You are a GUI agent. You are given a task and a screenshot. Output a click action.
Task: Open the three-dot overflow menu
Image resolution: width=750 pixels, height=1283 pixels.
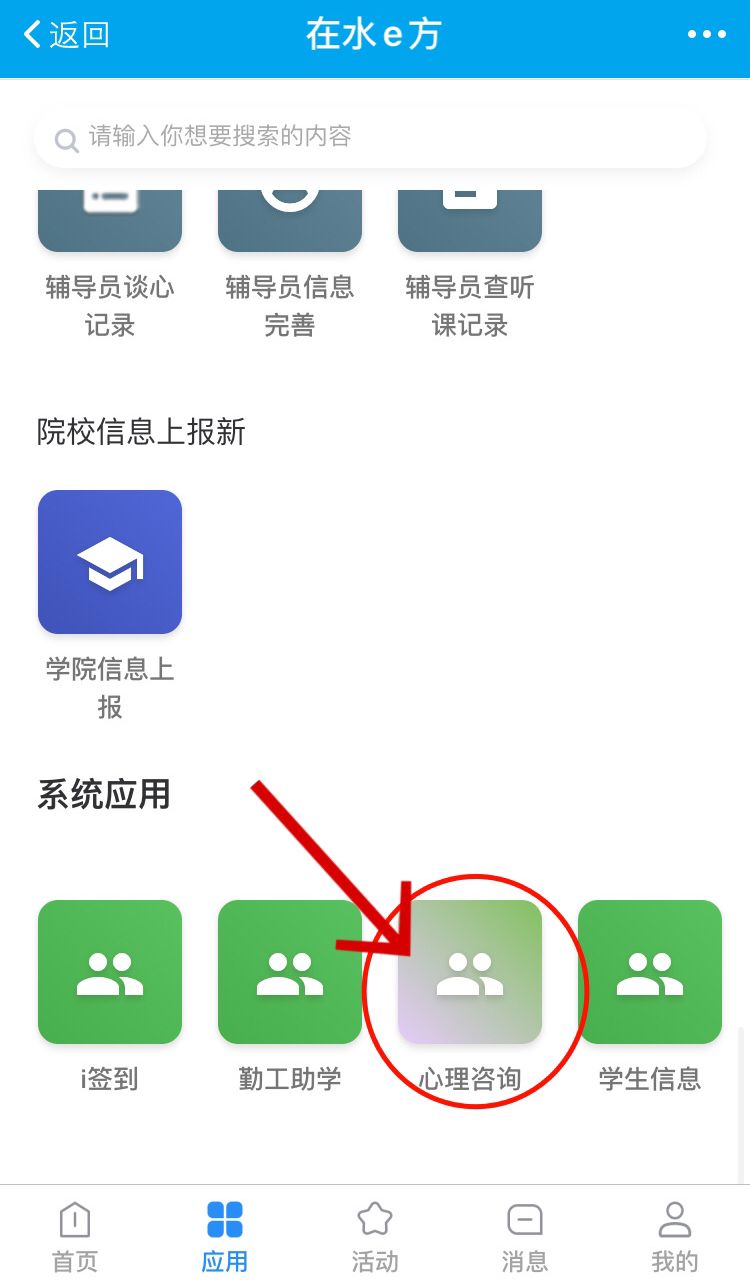point(706,35)
